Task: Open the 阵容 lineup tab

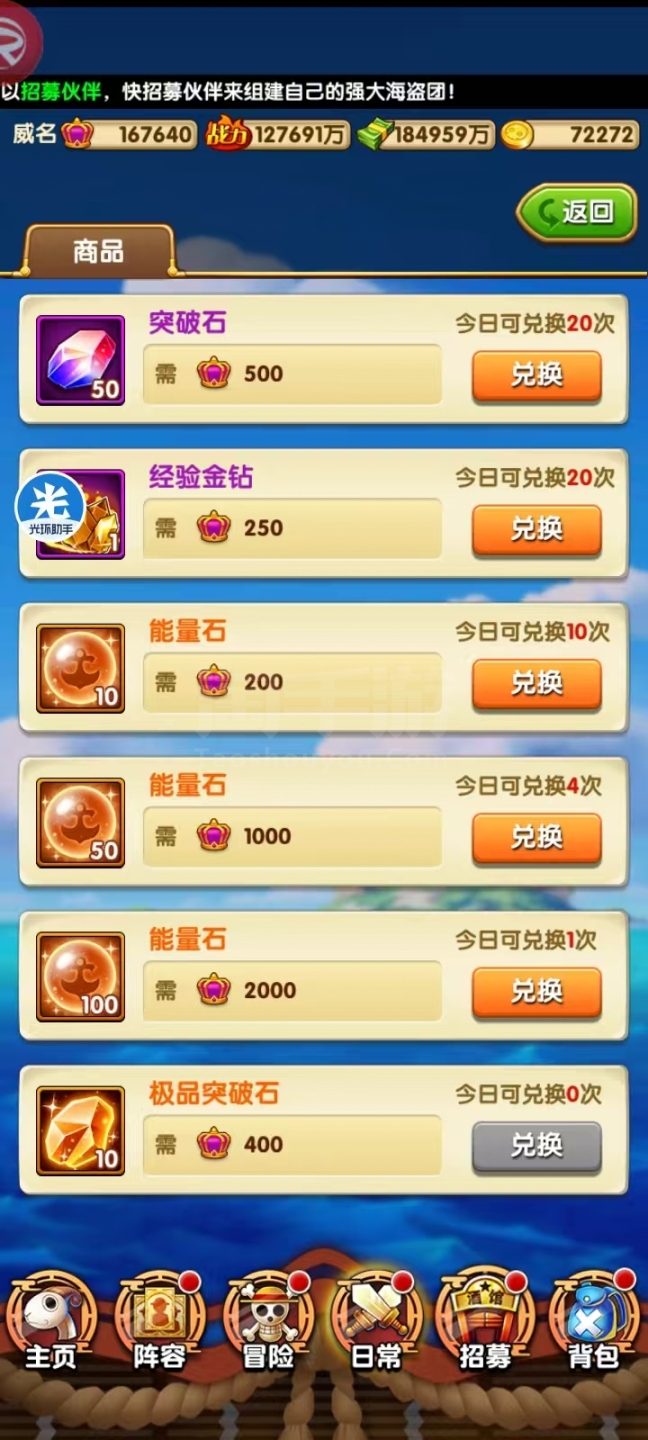Action: coord(159,1320)
